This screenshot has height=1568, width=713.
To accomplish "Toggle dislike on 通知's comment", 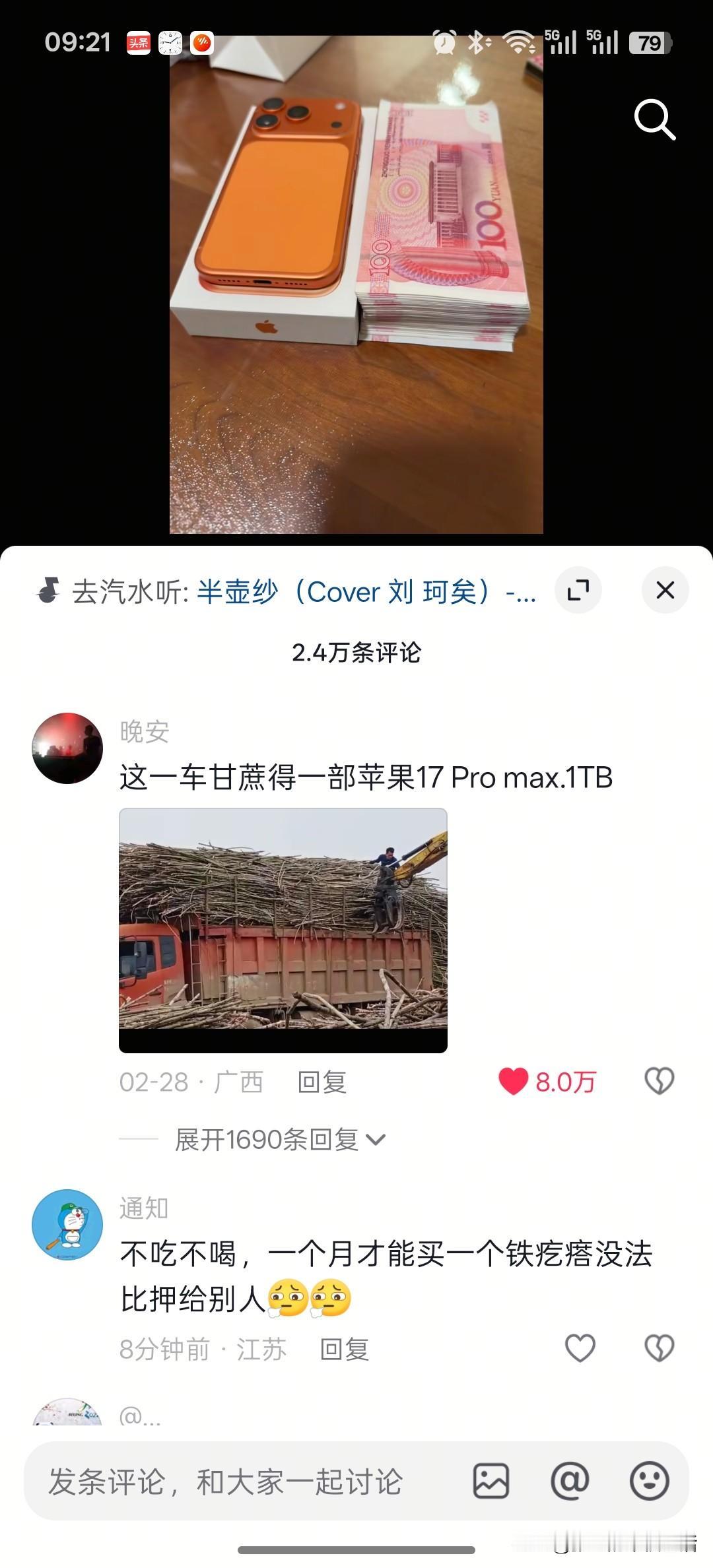I will pyautogui.click(x=660, y=1349).
